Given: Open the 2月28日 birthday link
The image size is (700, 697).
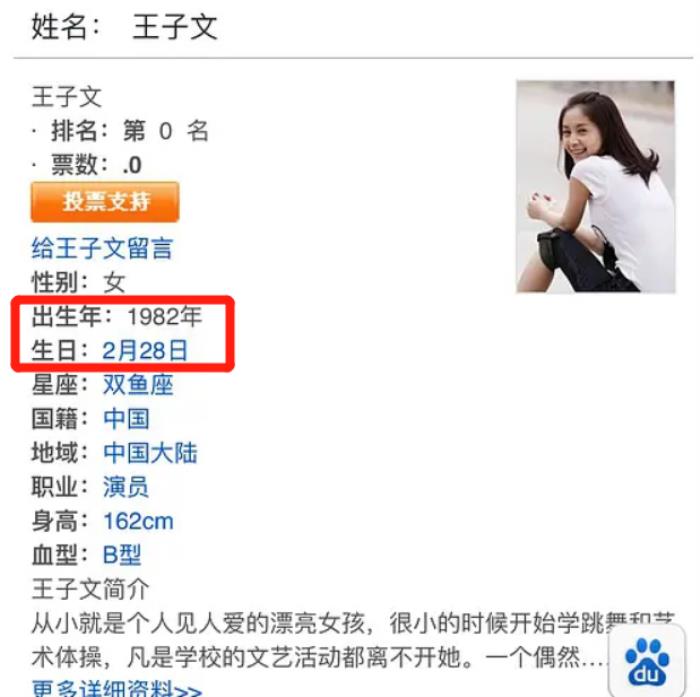Looking at the screenshot, I should click(x=145, y=350).
